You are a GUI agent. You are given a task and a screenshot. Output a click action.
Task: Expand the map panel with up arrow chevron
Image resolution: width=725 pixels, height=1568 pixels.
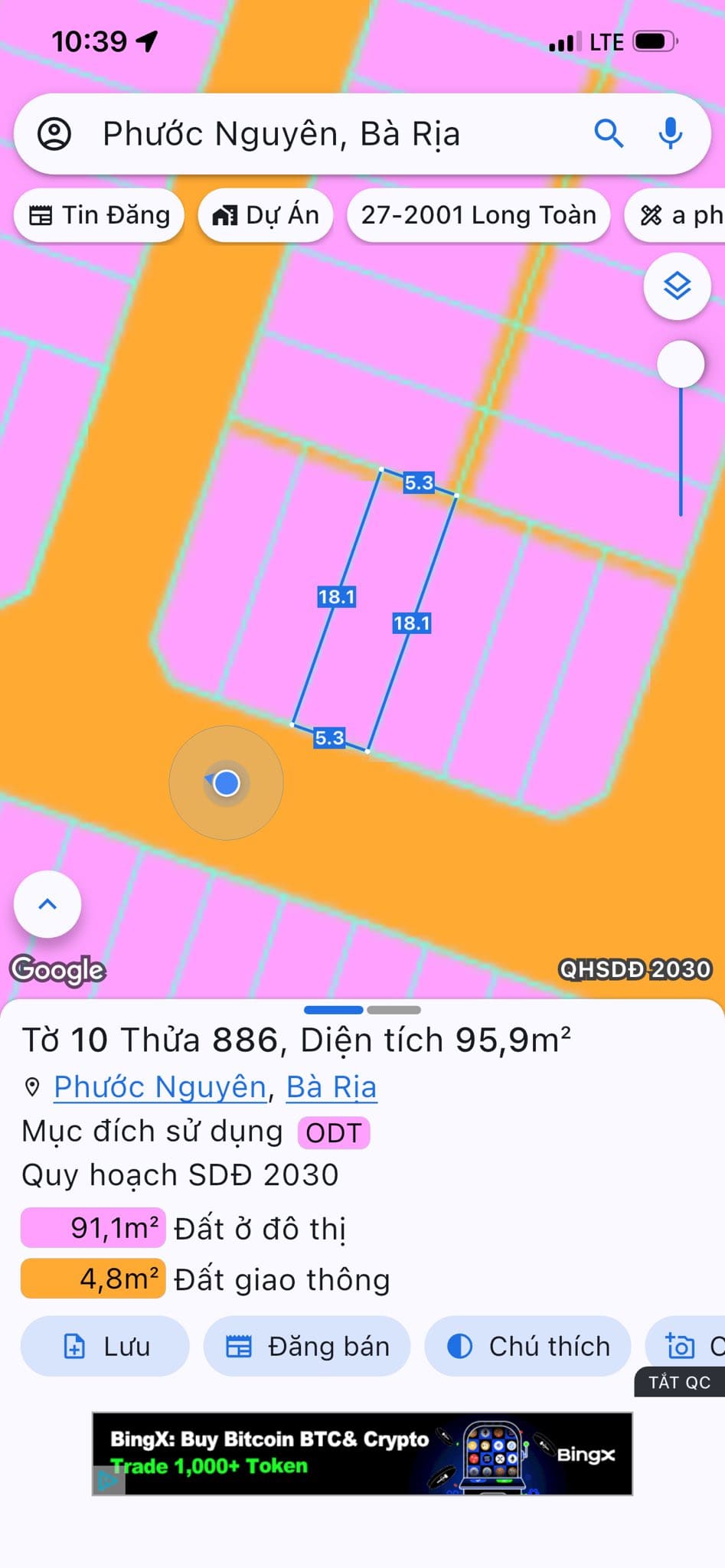47,904
